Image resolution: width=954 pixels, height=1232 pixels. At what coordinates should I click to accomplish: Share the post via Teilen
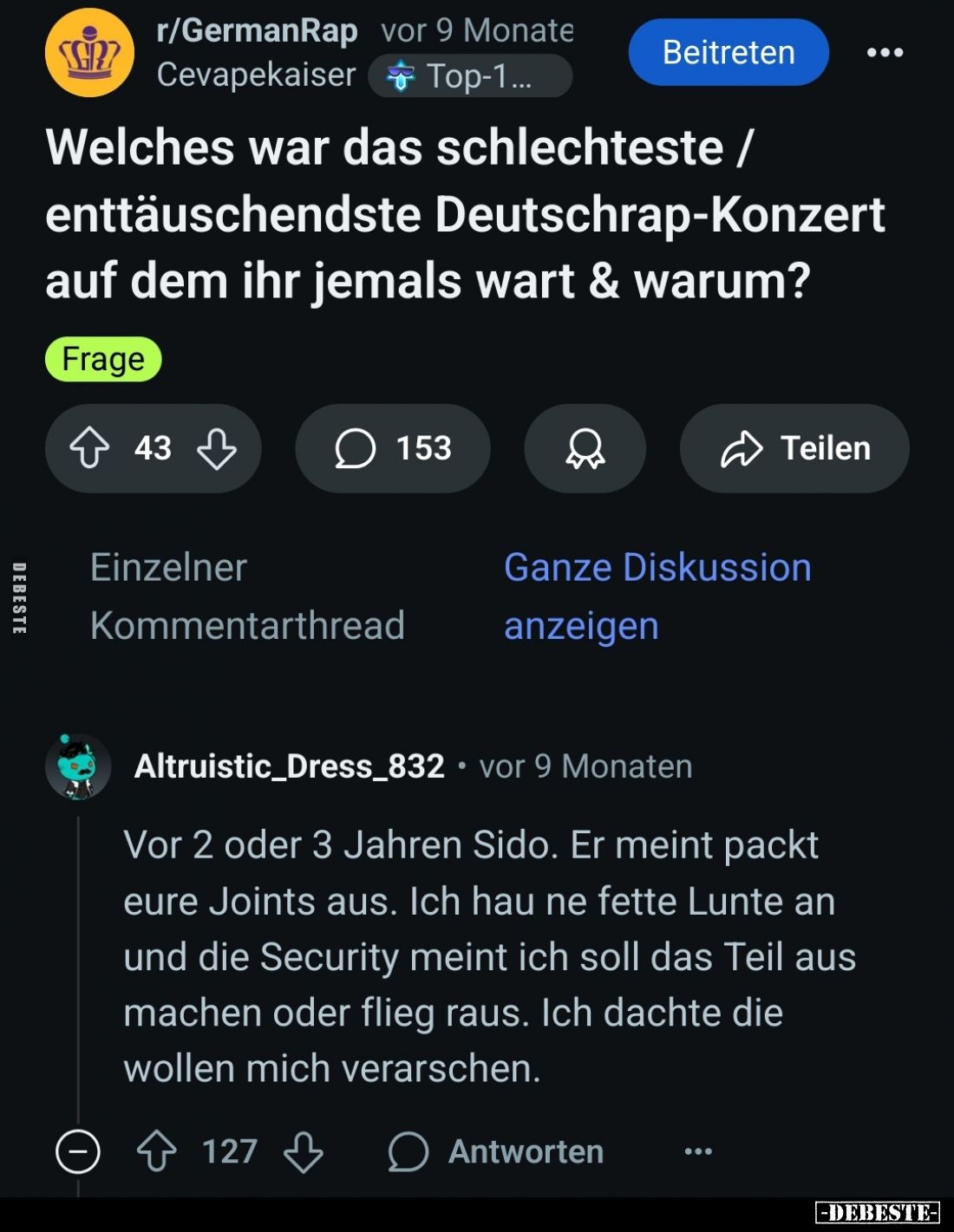[794, 448]
